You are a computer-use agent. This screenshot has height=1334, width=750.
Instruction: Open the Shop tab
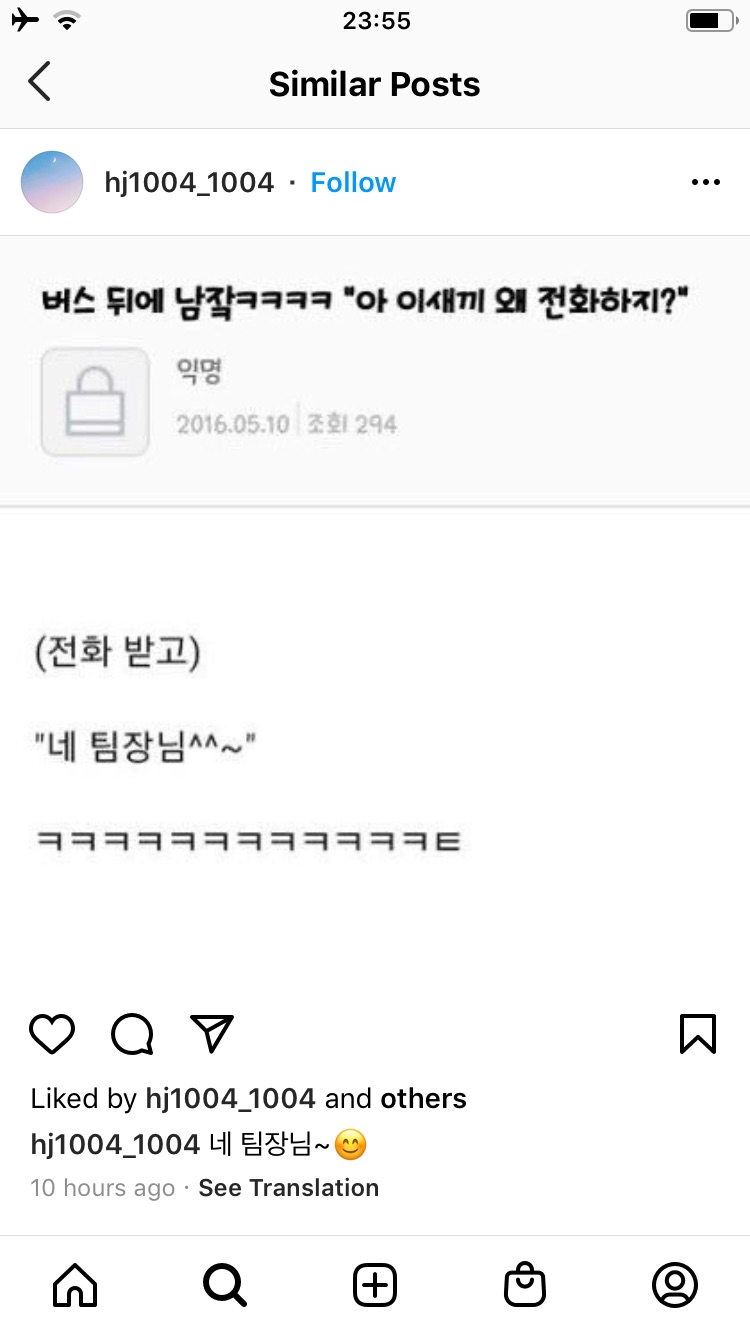pyautogui.click(x=525, y=1285)
